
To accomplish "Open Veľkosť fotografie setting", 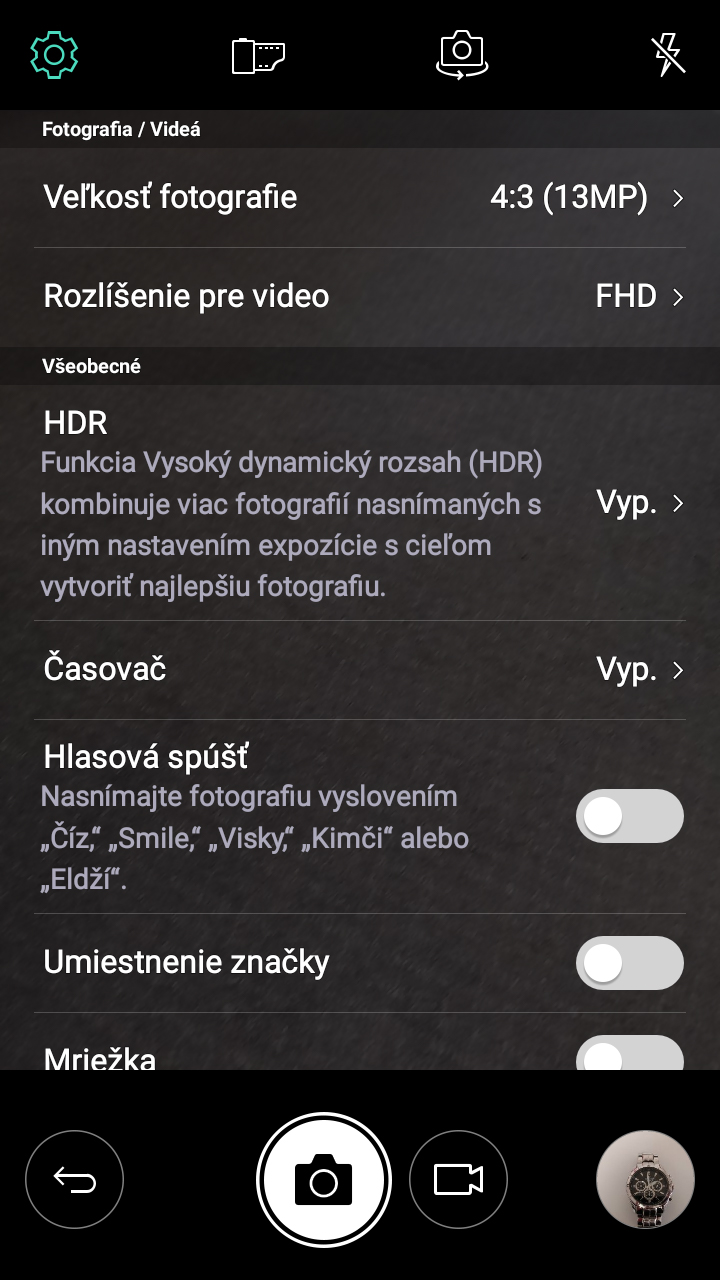I will [x=360, y=197].
